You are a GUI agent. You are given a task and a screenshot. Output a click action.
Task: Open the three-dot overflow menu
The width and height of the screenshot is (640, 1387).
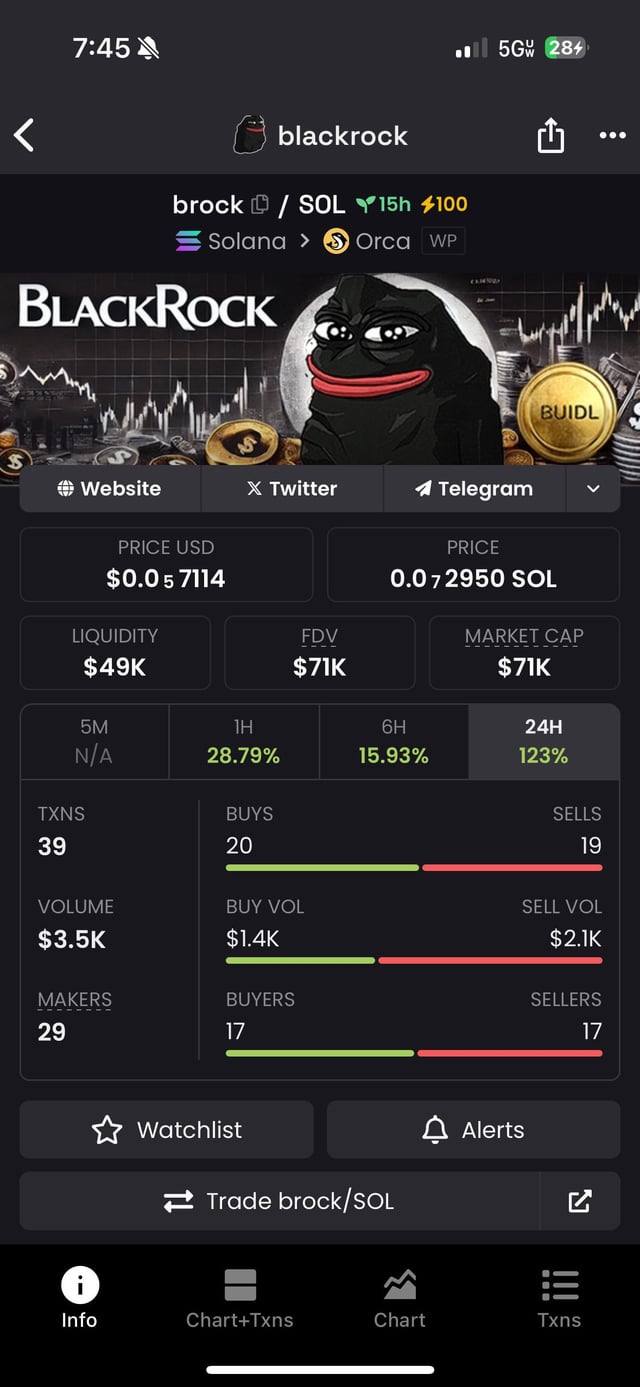click(x=612, y=135)
